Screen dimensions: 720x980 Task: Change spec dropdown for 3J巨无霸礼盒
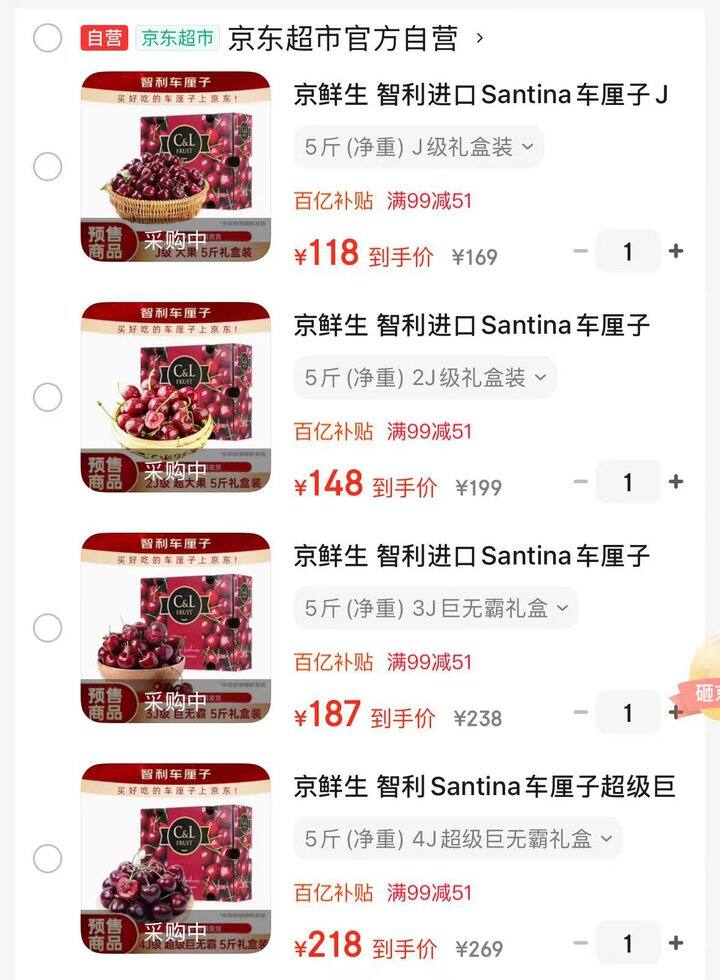435,608
